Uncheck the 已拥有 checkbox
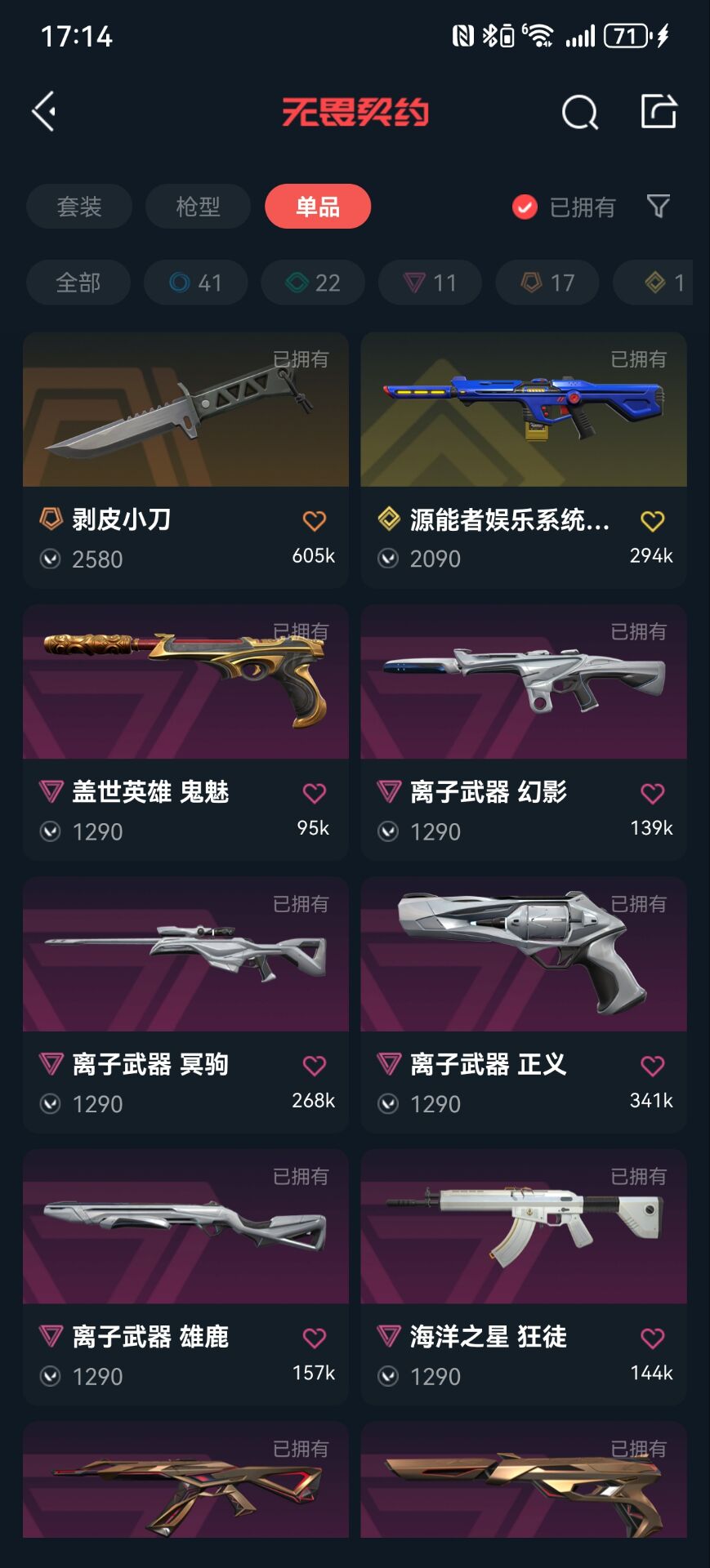710x1568 pixels. [x=525, y=207]
